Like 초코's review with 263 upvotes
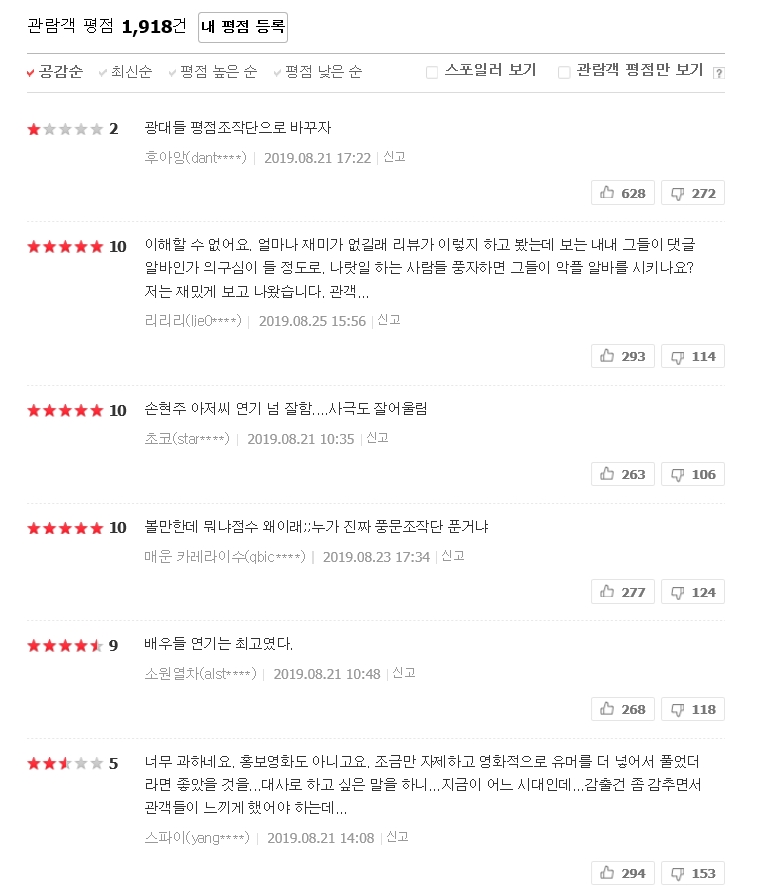The width and height of the screenshot is (758, 886). coord(622,474)
